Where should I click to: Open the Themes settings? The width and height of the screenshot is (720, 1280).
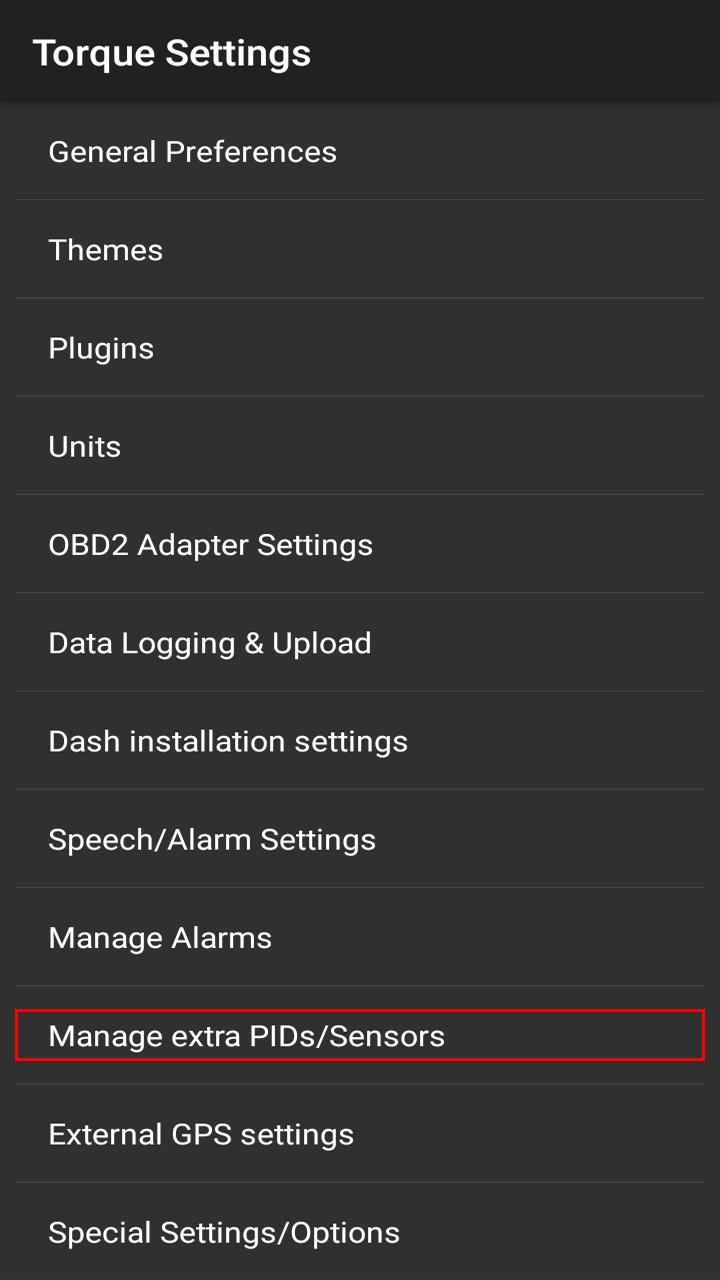(x=360, y=249)
